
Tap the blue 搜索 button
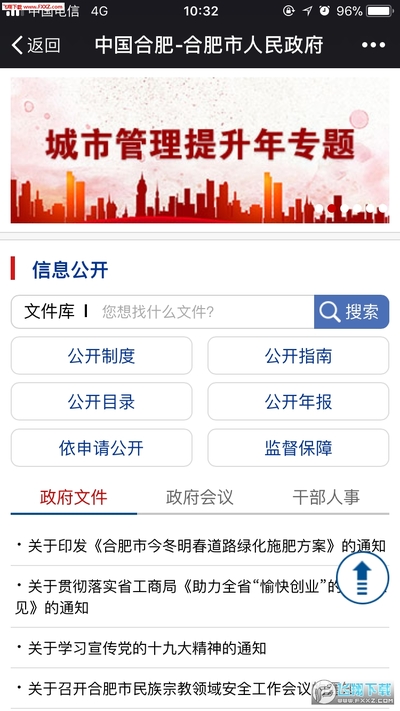point(351,312)
